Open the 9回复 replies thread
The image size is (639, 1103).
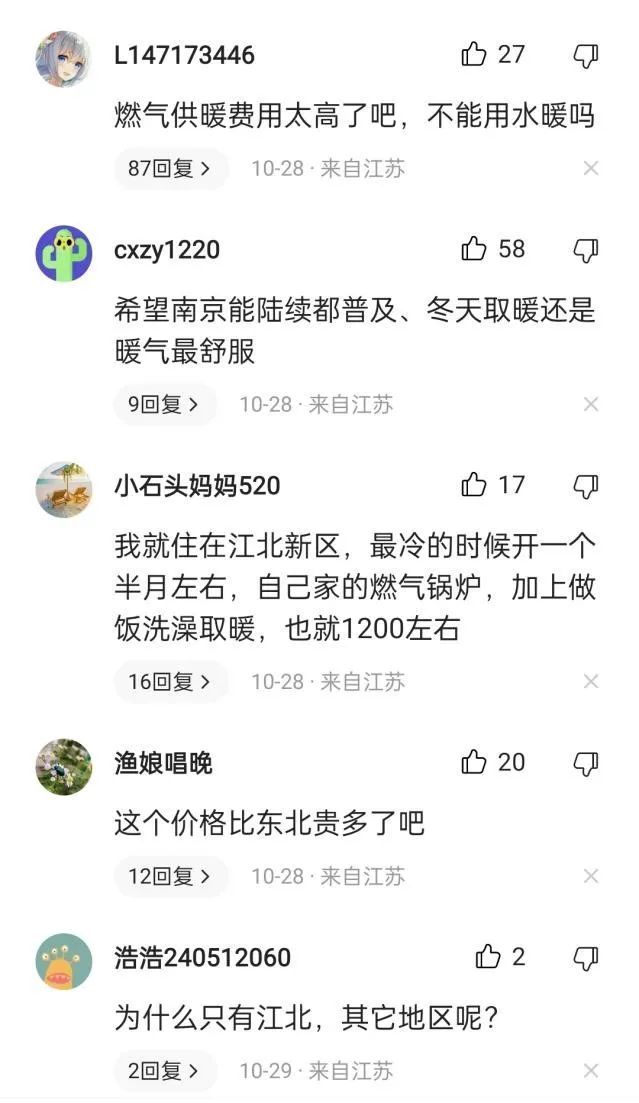coord(164,404)
